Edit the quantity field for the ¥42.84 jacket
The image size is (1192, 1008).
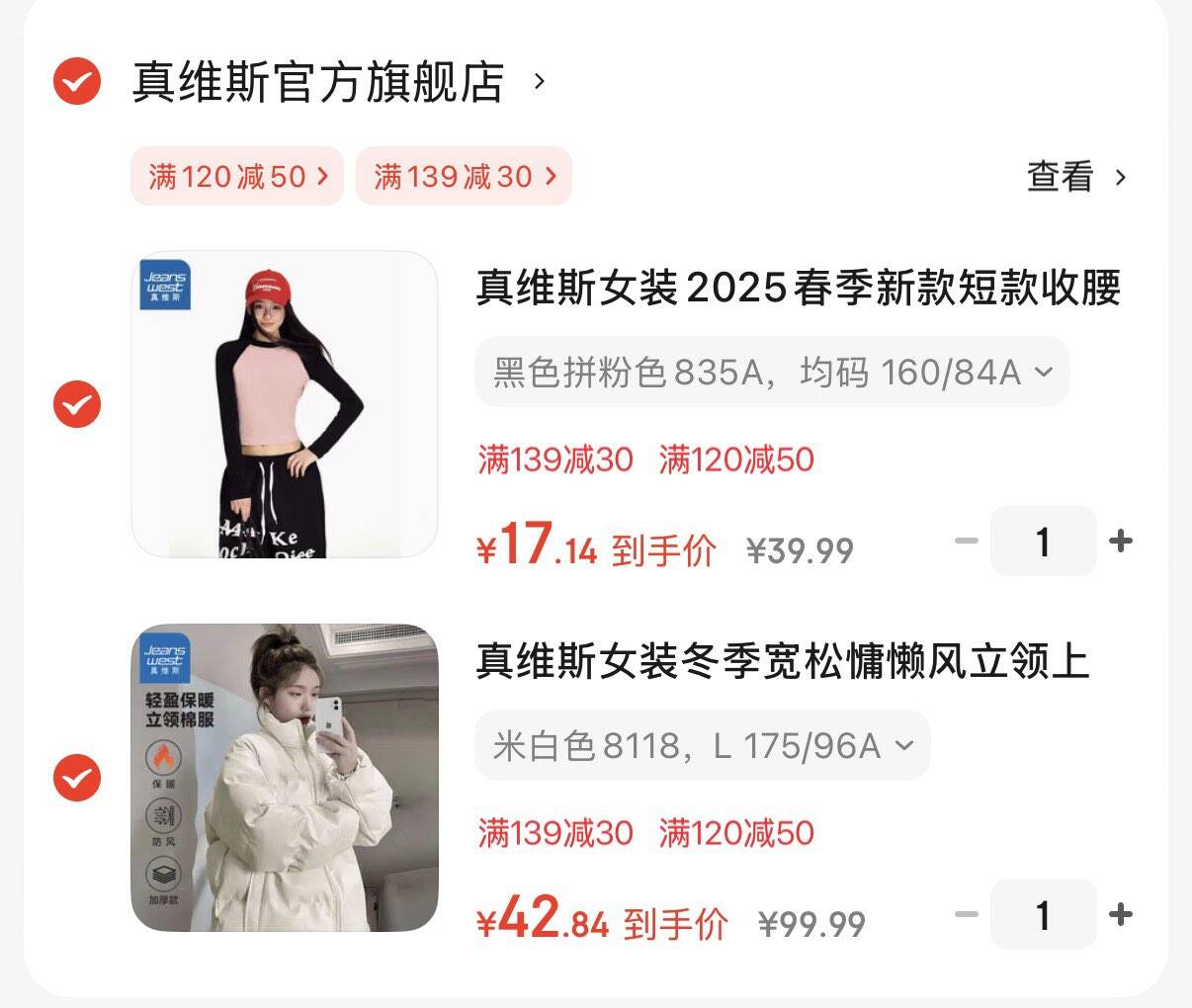(x=1043, y=915)
